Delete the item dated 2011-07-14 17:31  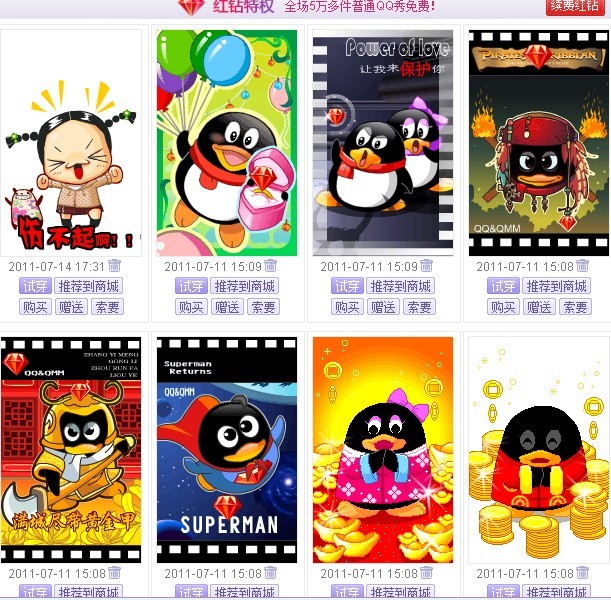coord(114,266)
